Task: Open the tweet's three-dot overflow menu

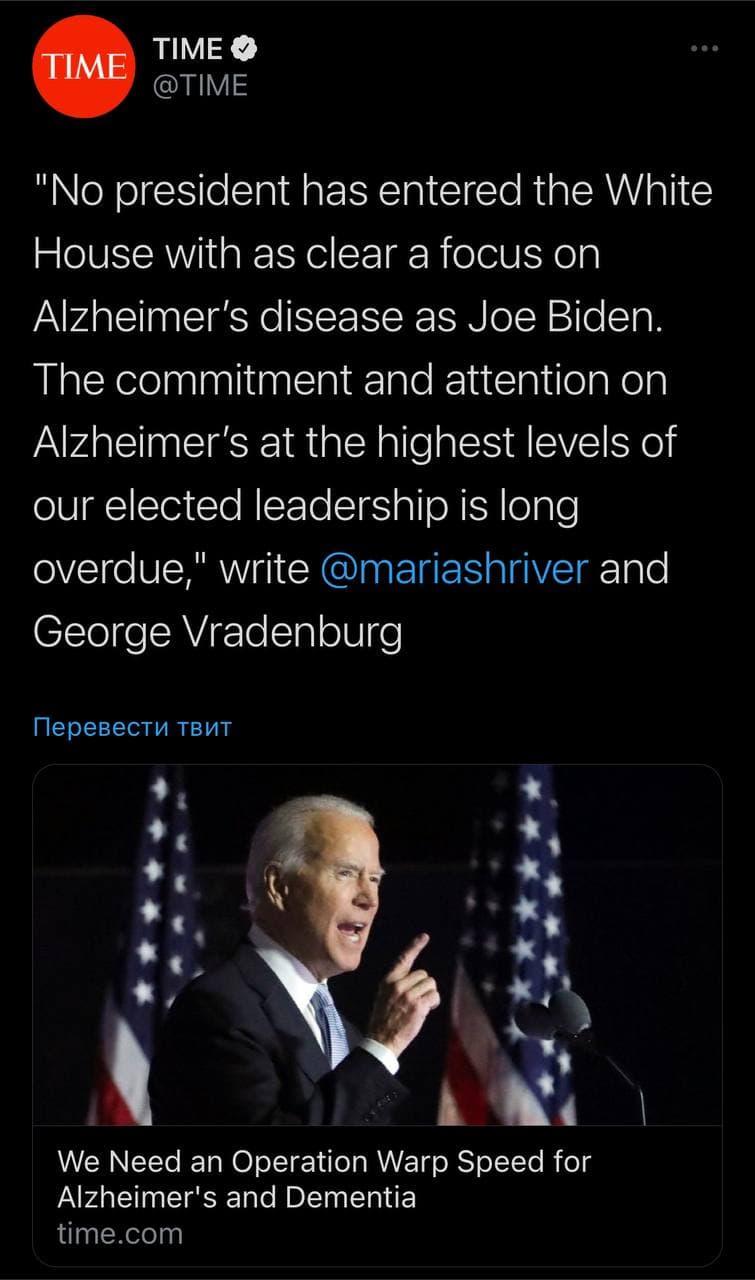Action: click(x=704, y=49)
